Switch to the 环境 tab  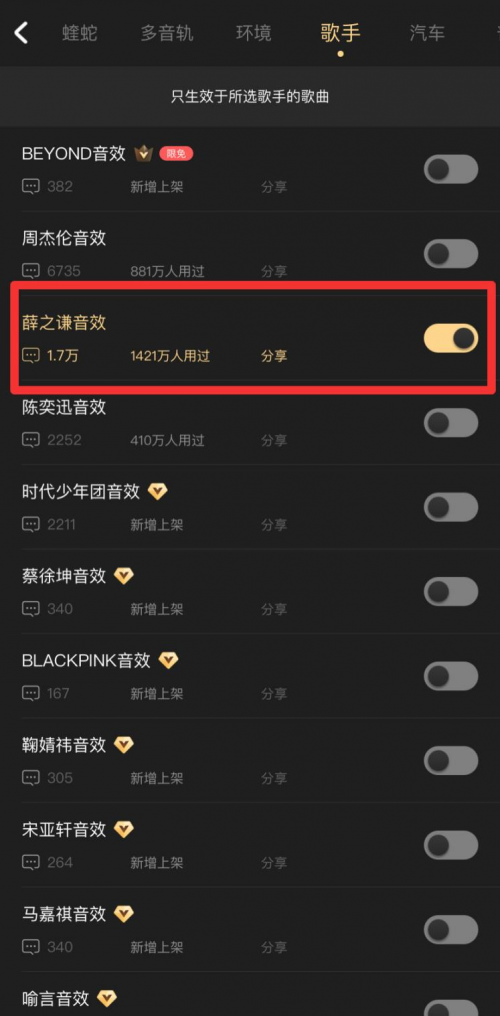click(254, 33)
